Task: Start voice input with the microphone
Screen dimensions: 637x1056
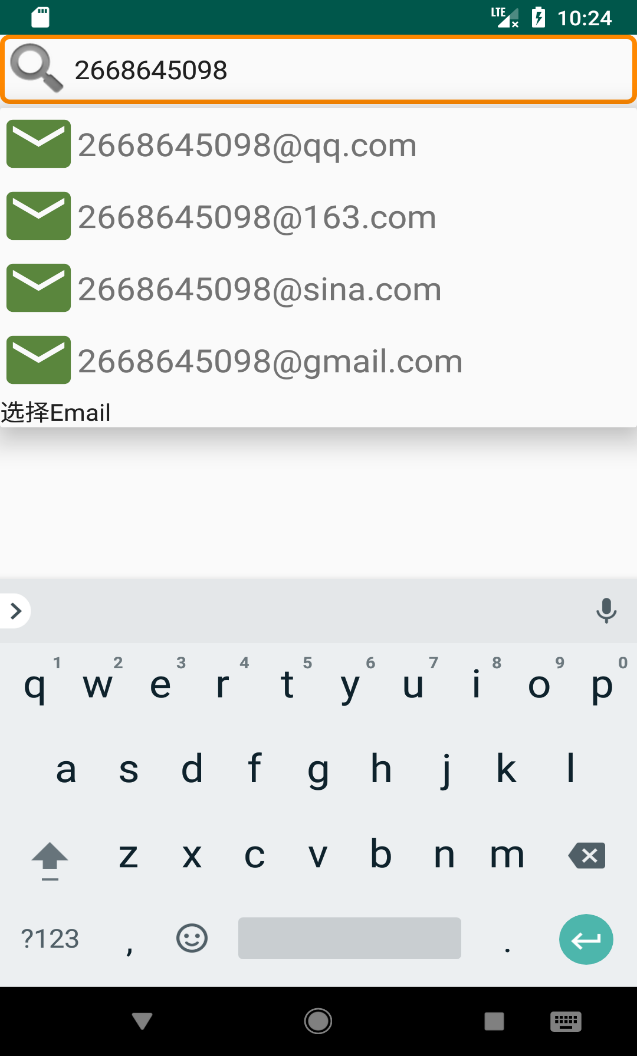Action: point(606,611)
